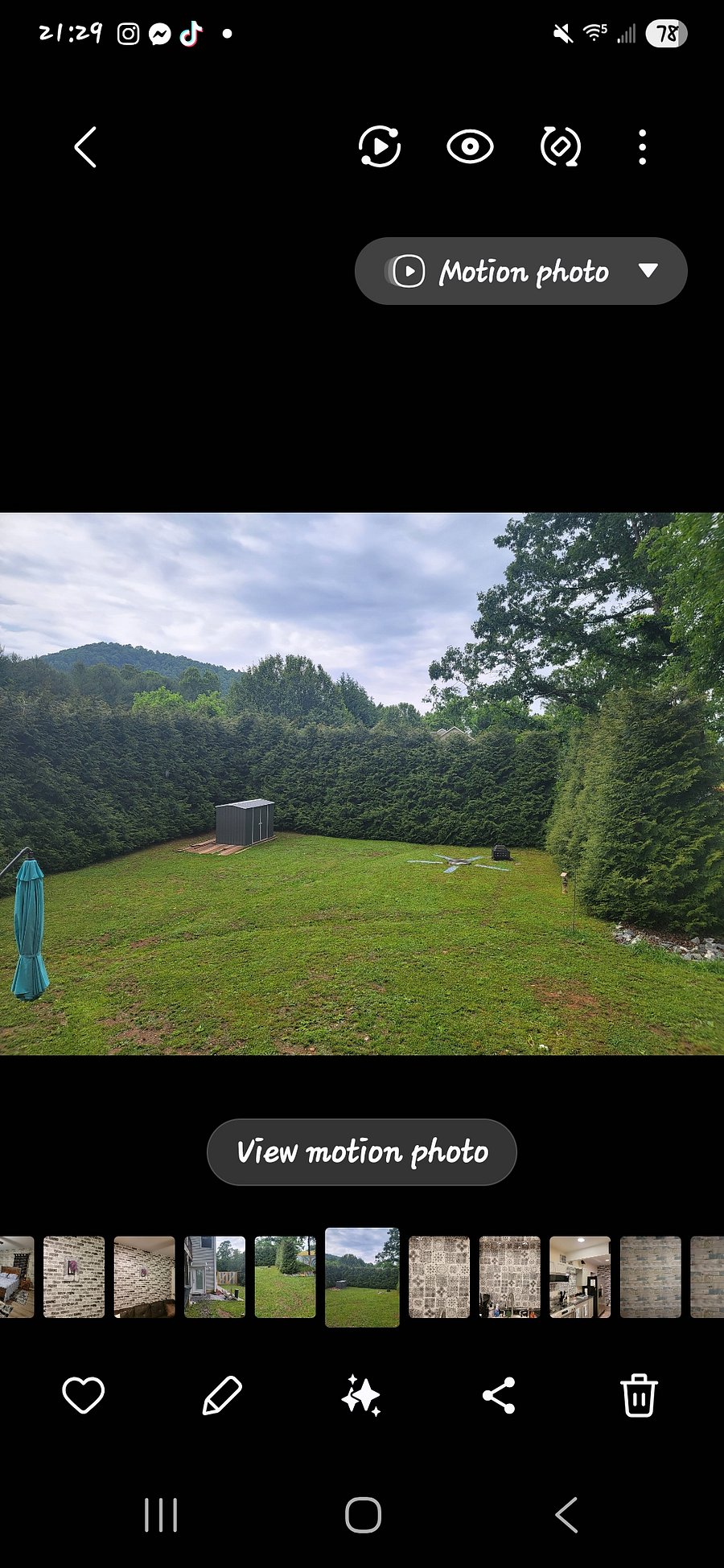Open the three-dot overflow menu
The height and width of the screenshot is (1568, 724).
click(x=642, y=147)
